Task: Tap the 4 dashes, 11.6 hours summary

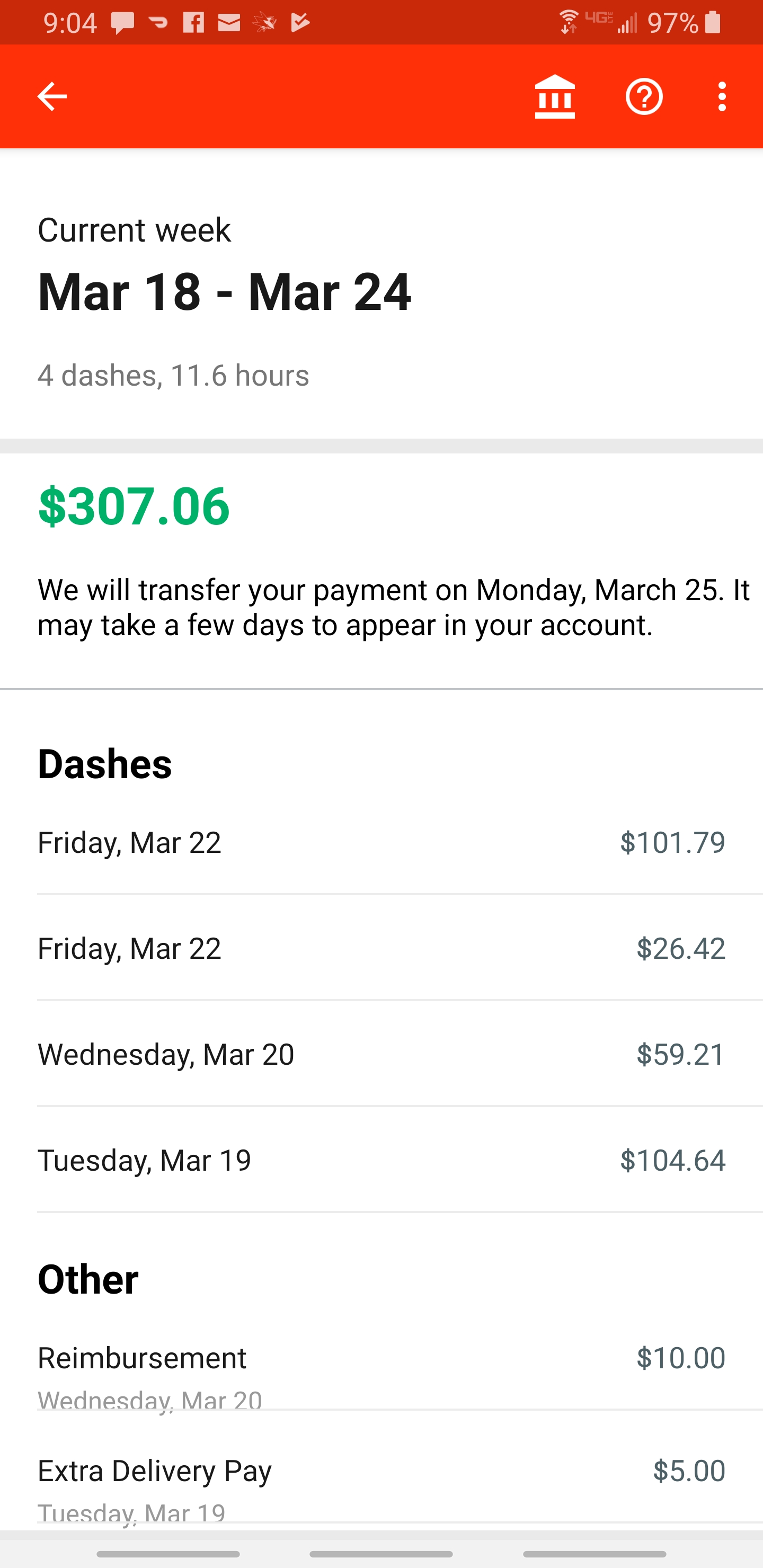Action: click(173, 376)
